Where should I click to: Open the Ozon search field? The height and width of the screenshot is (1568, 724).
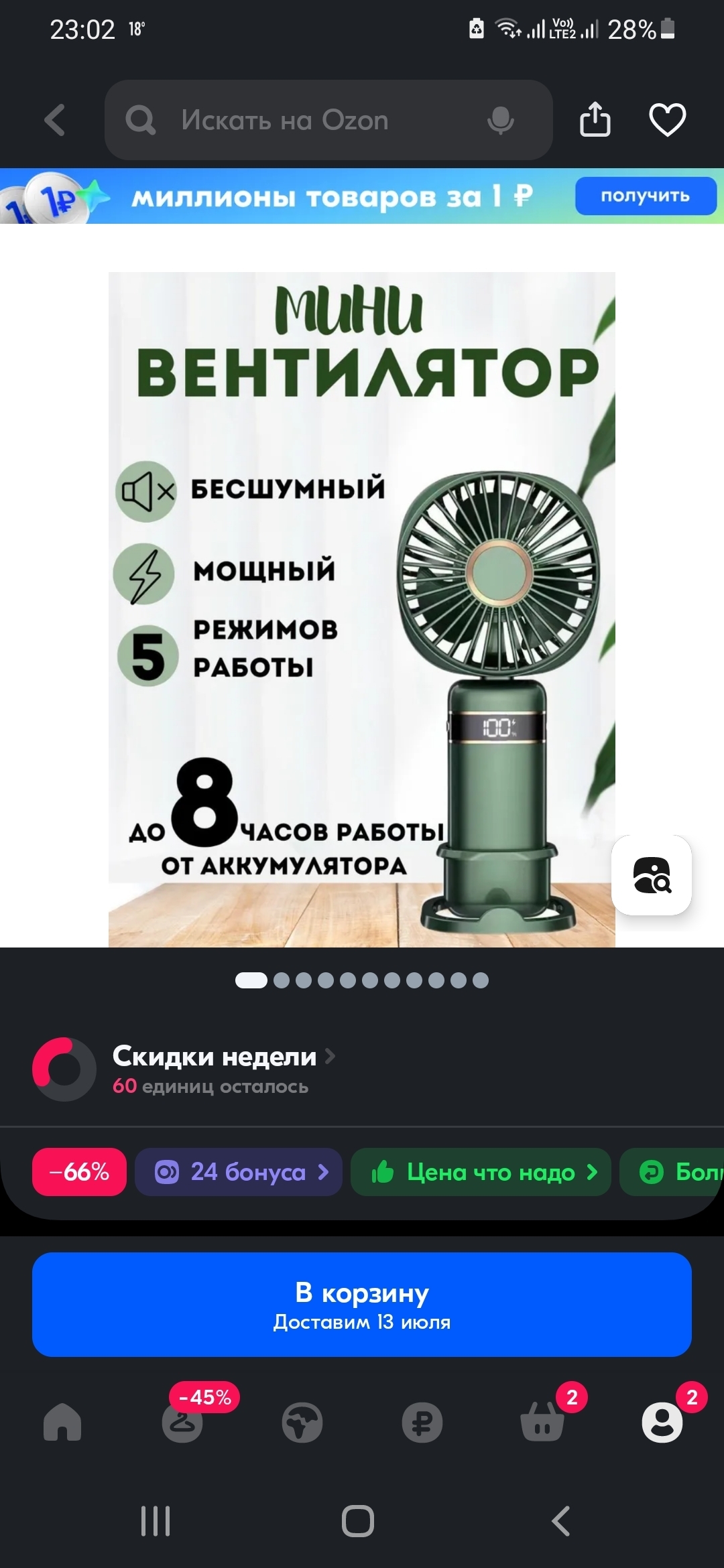(x=302, y=121)
